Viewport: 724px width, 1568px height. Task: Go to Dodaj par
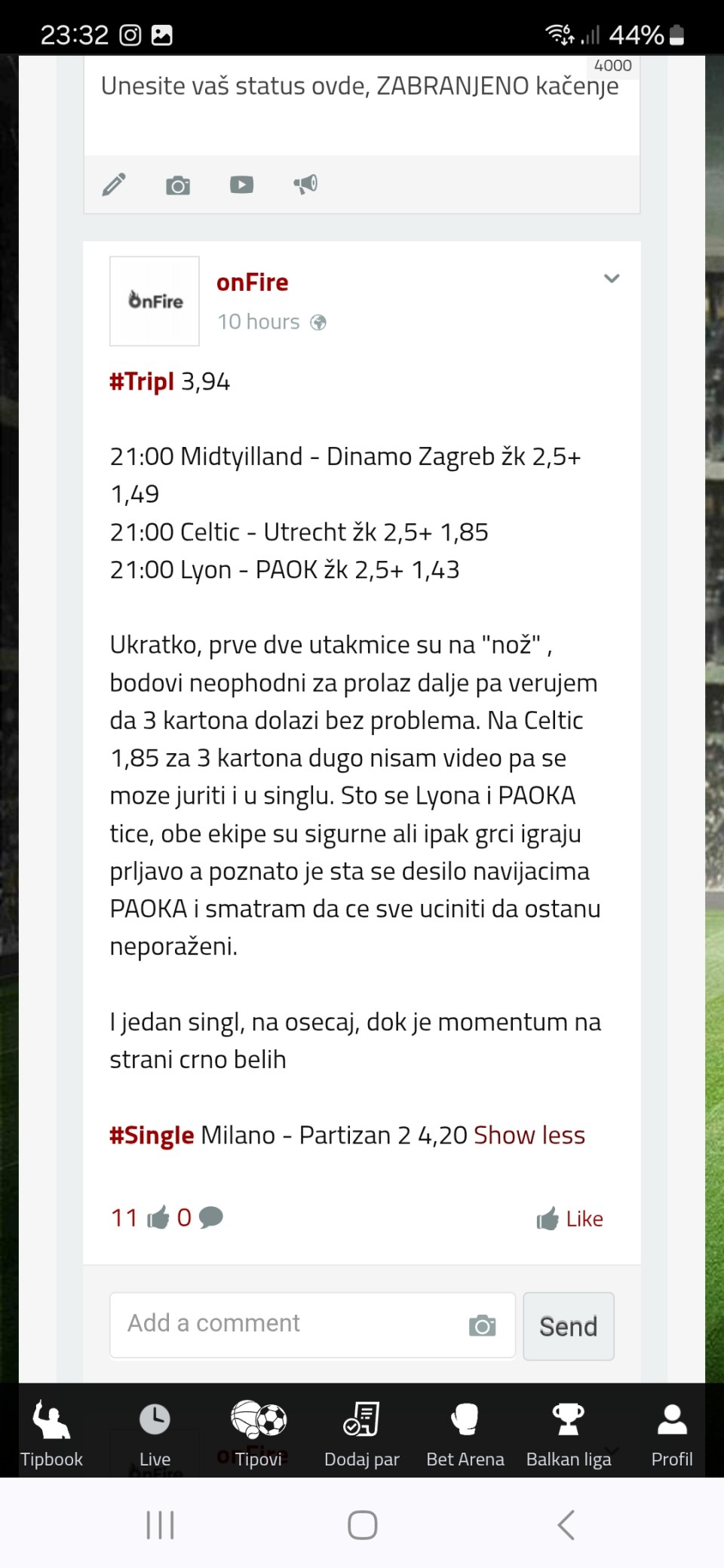[361, 1432]
